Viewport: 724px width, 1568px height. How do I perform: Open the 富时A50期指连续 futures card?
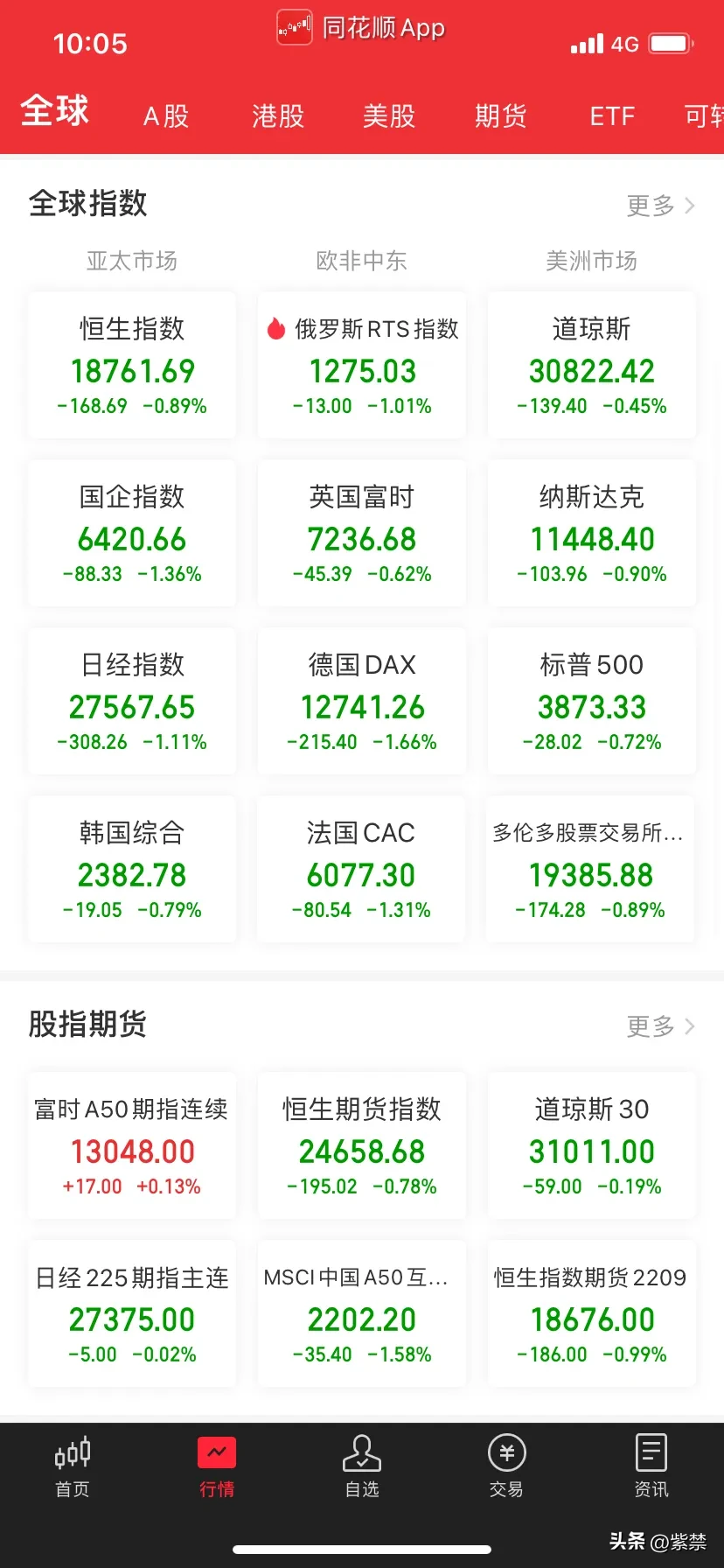(132, 1146)
